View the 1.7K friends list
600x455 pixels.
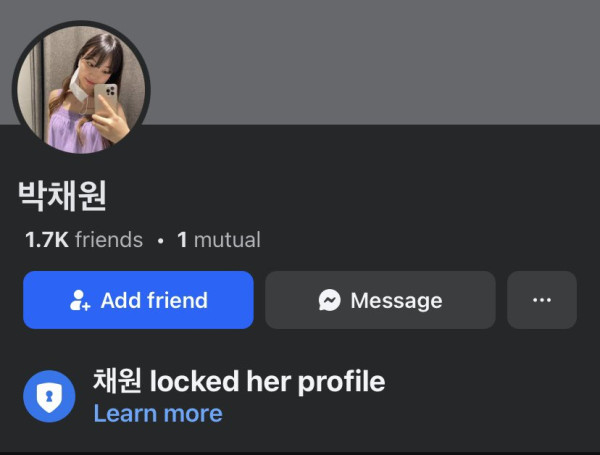click(x=84, y=240)
